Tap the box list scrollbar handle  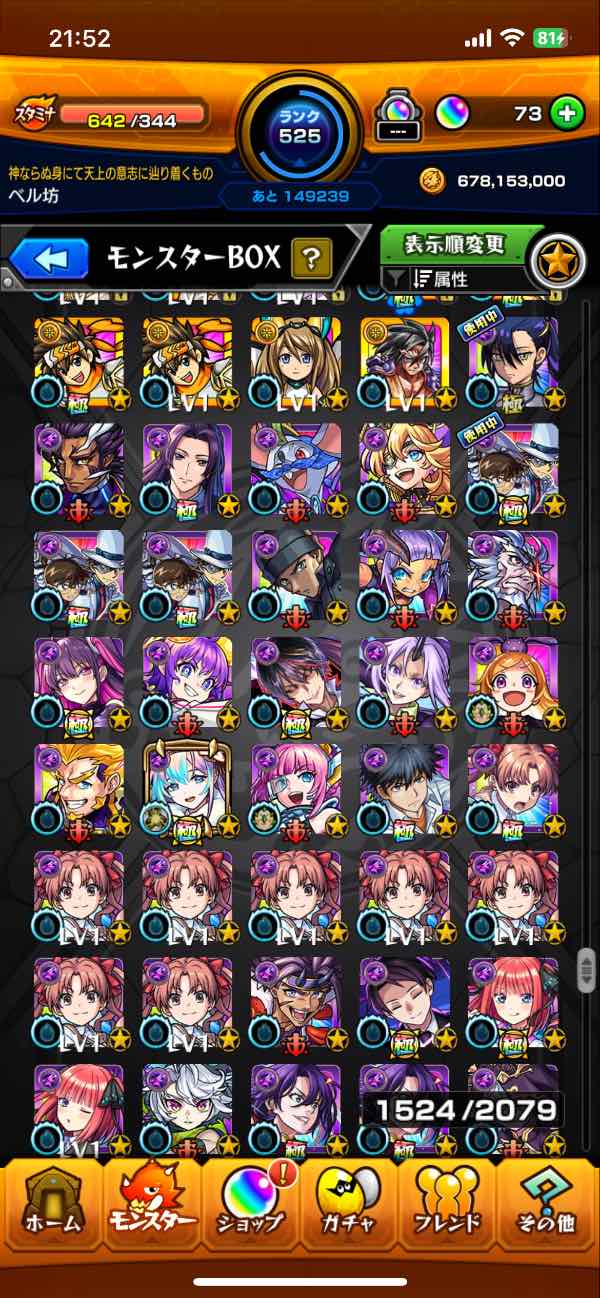click(587, 970)
